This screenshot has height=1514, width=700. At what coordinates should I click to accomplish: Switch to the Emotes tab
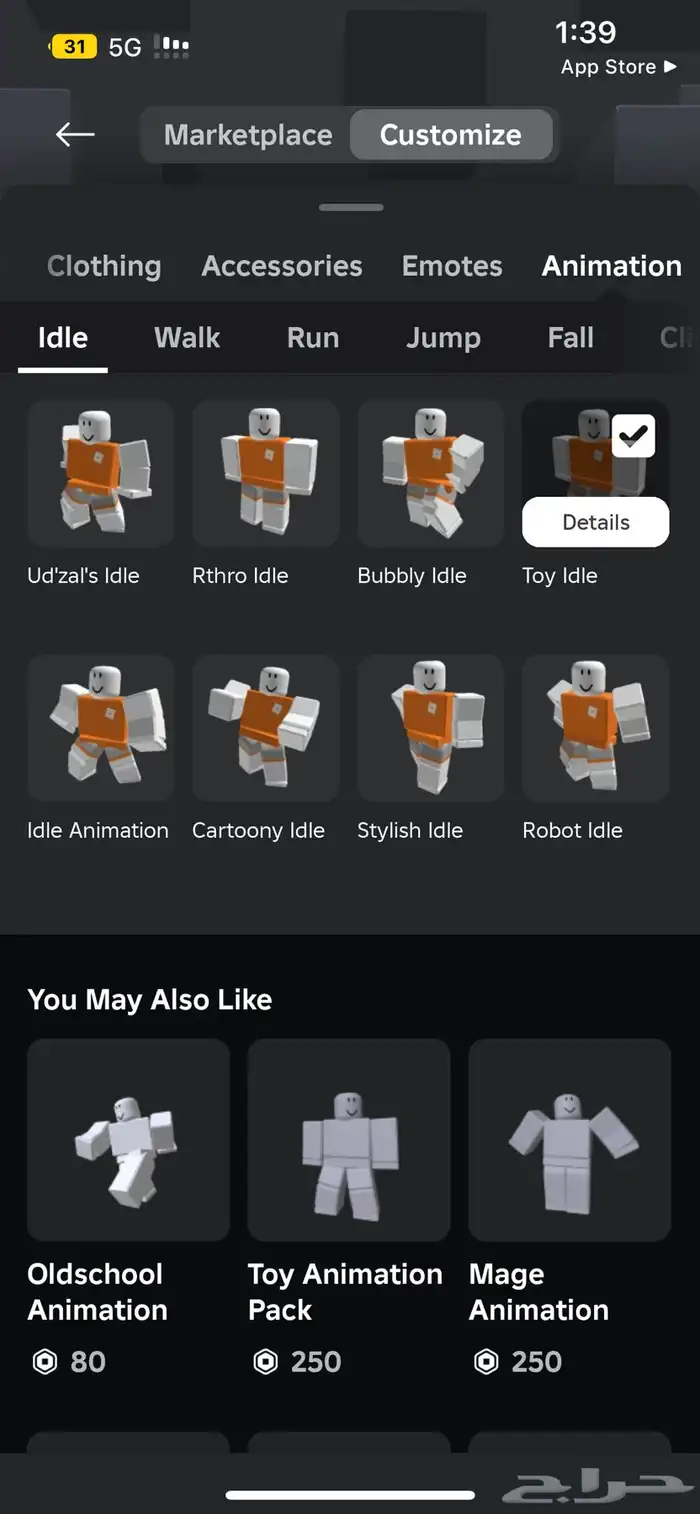tap(452, 266)
